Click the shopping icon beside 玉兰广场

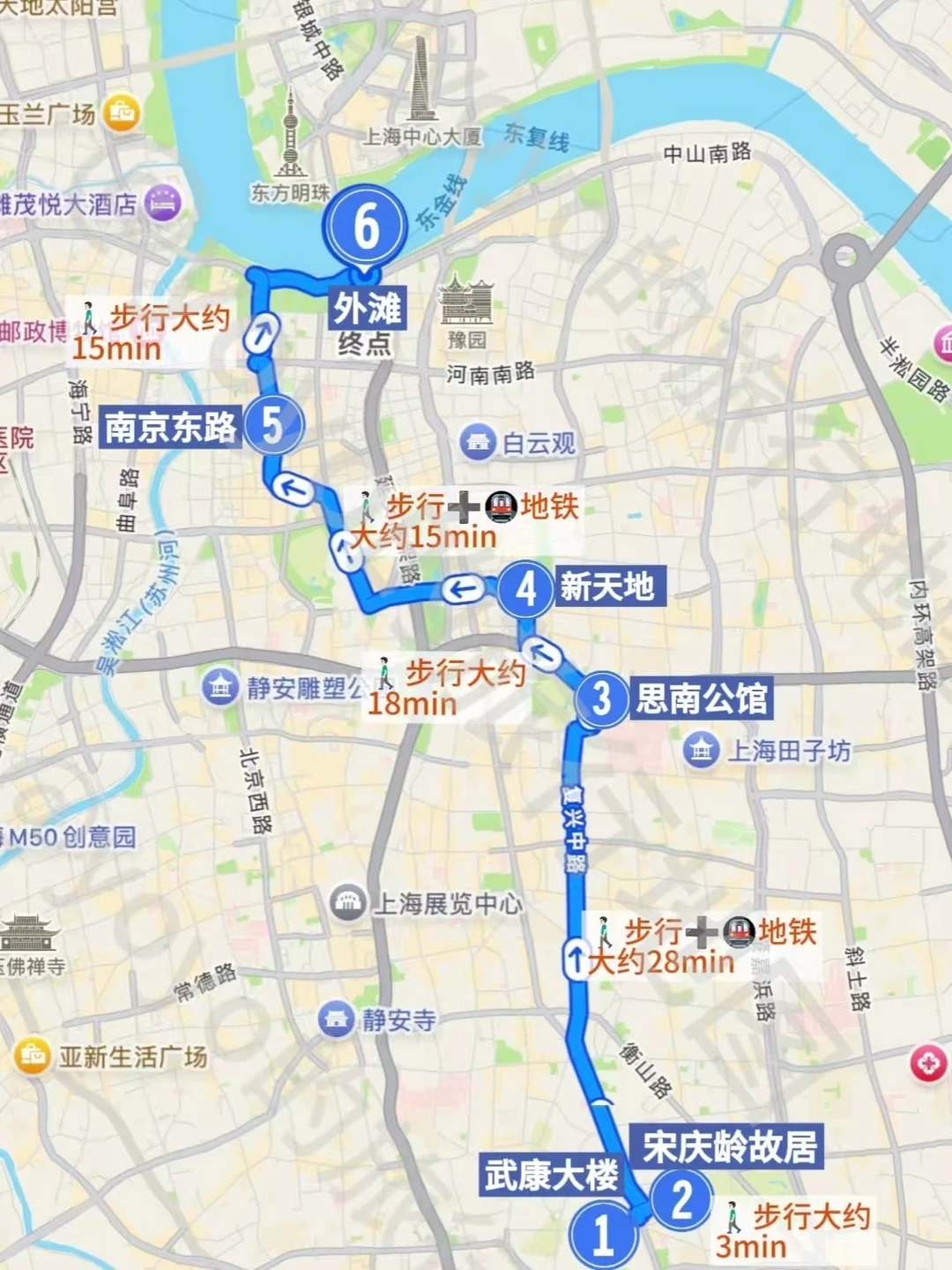click(122, 110)
